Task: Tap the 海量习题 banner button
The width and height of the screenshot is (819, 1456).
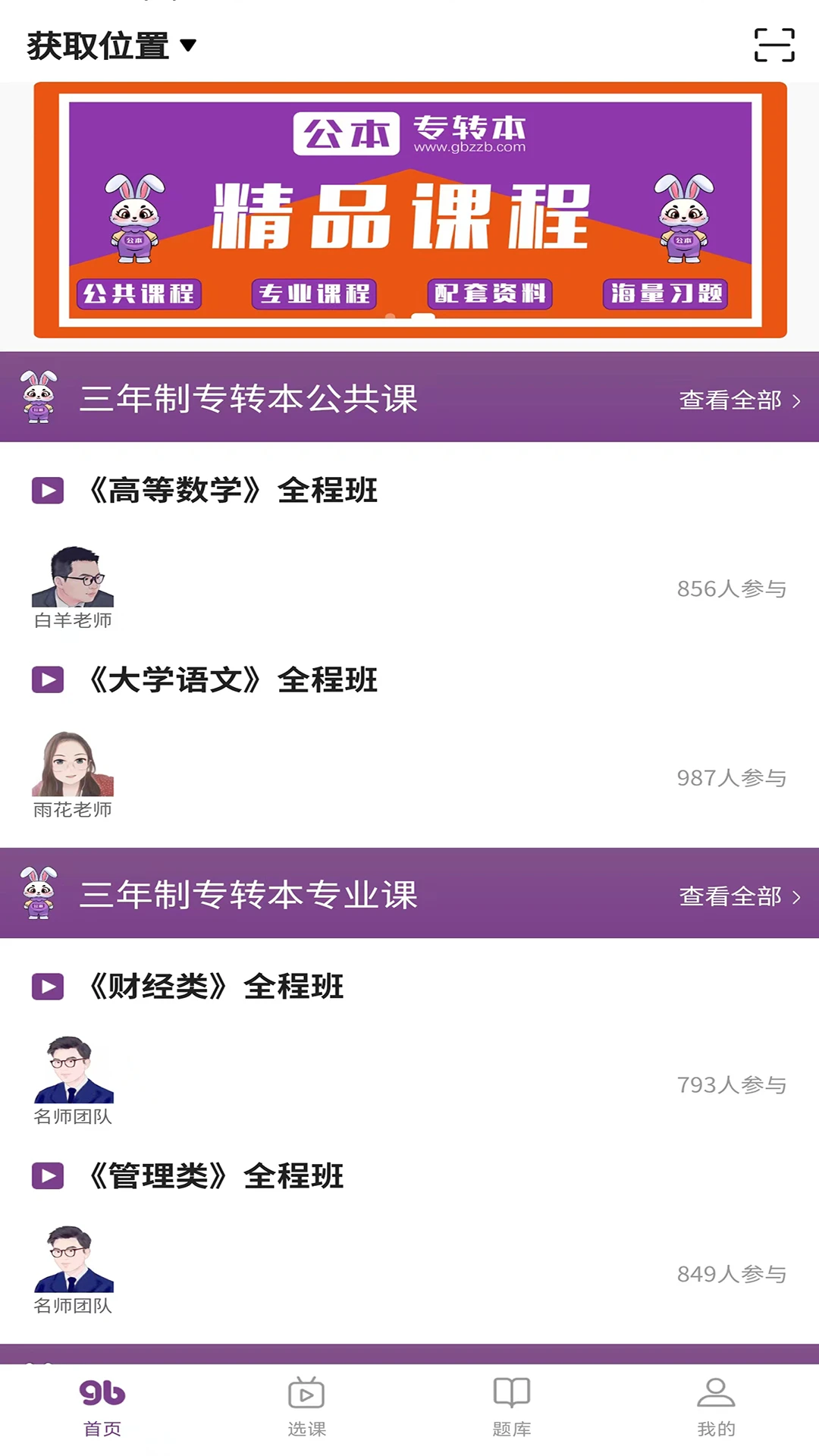Action: 667,293
